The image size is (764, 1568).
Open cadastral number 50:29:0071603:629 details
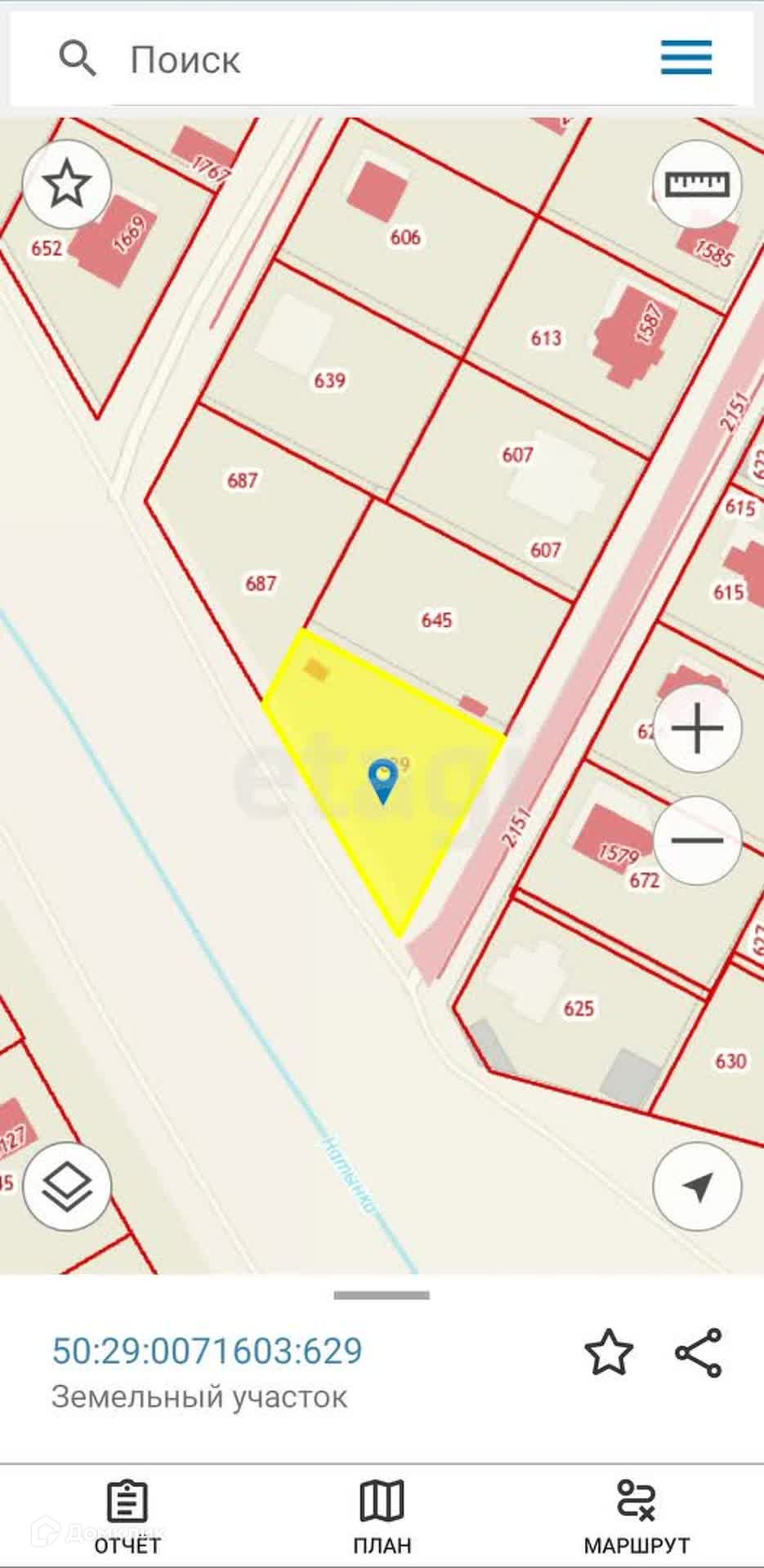click(207, 1352)
